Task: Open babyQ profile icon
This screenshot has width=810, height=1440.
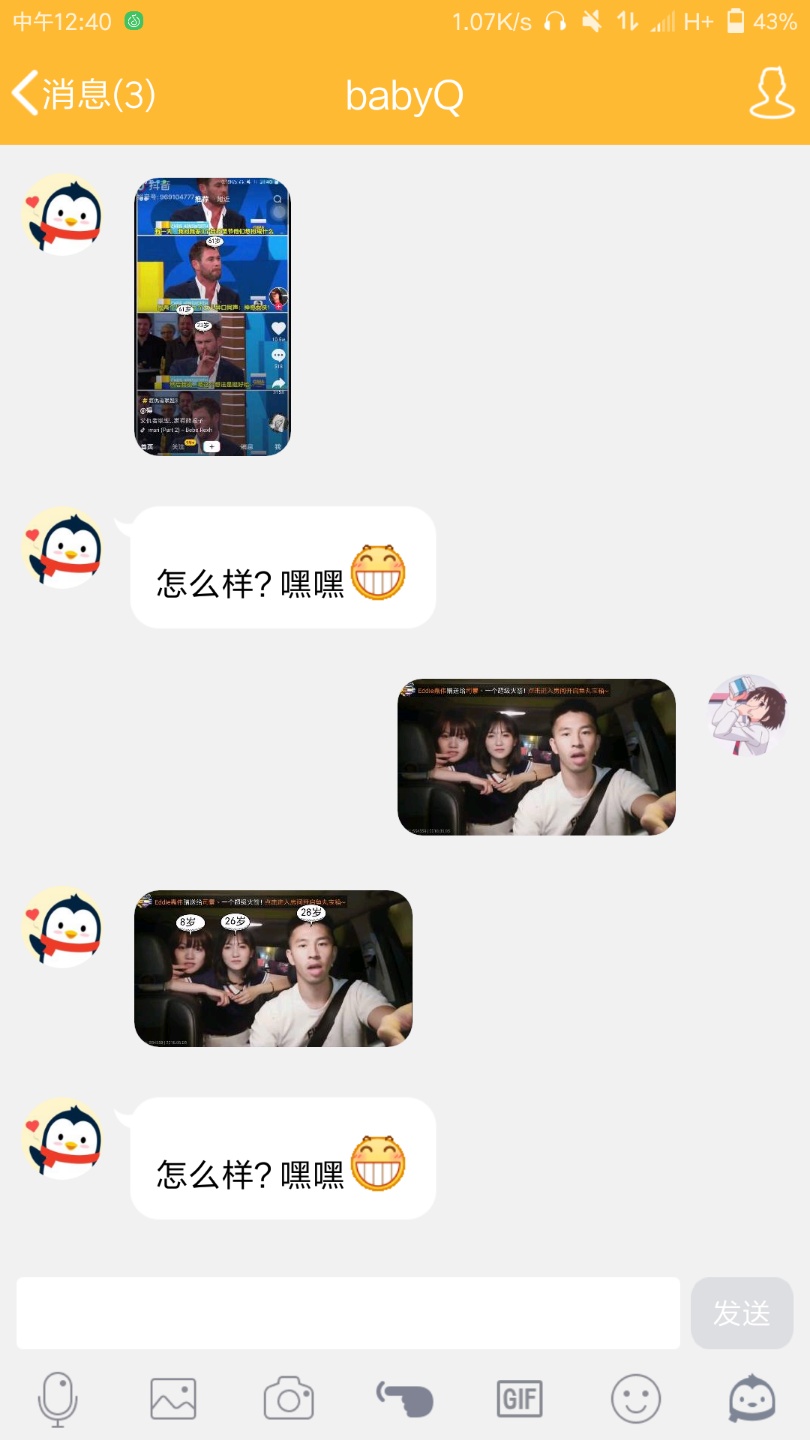Action: tap(771, 95)
